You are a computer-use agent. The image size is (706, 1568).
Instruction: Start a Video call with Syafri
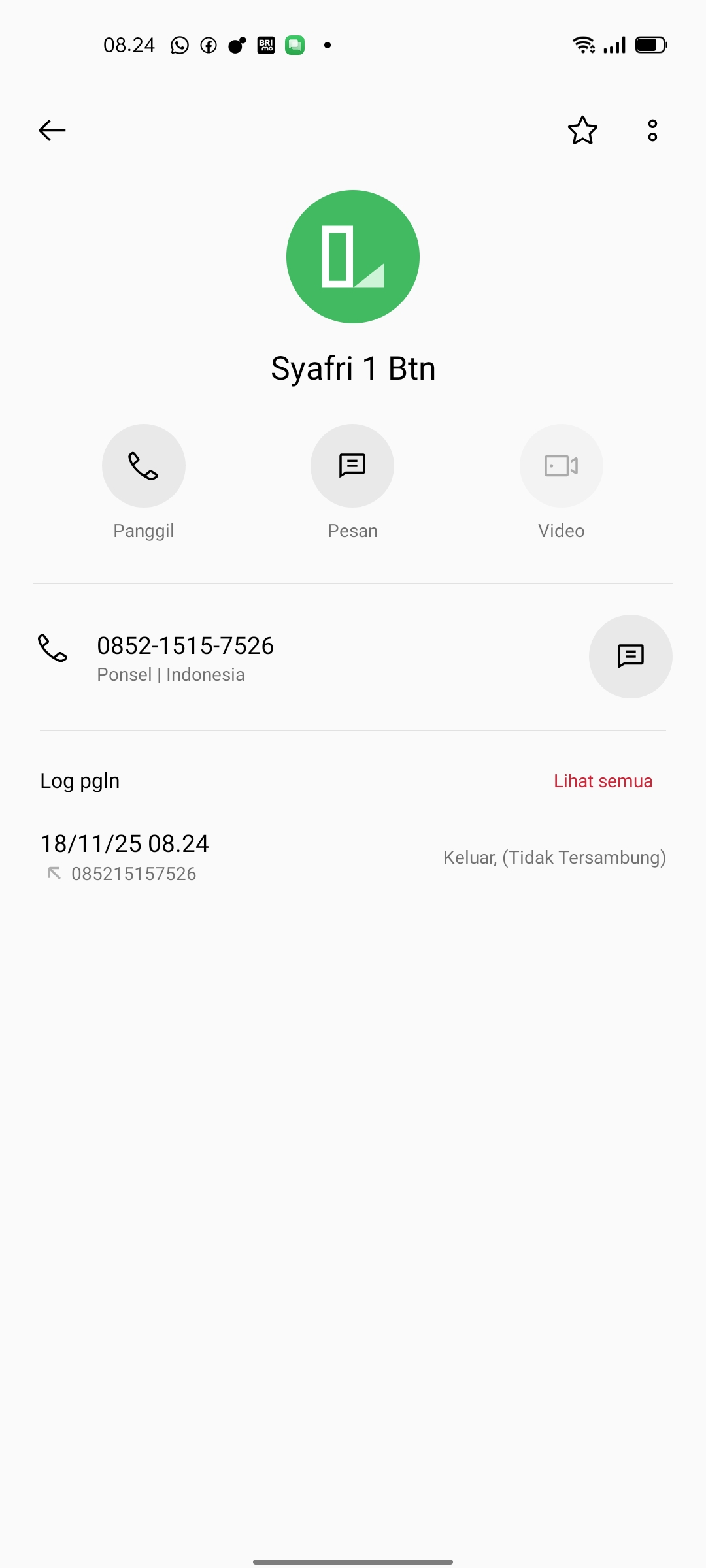pyautogui.click(x=561, y=465)
